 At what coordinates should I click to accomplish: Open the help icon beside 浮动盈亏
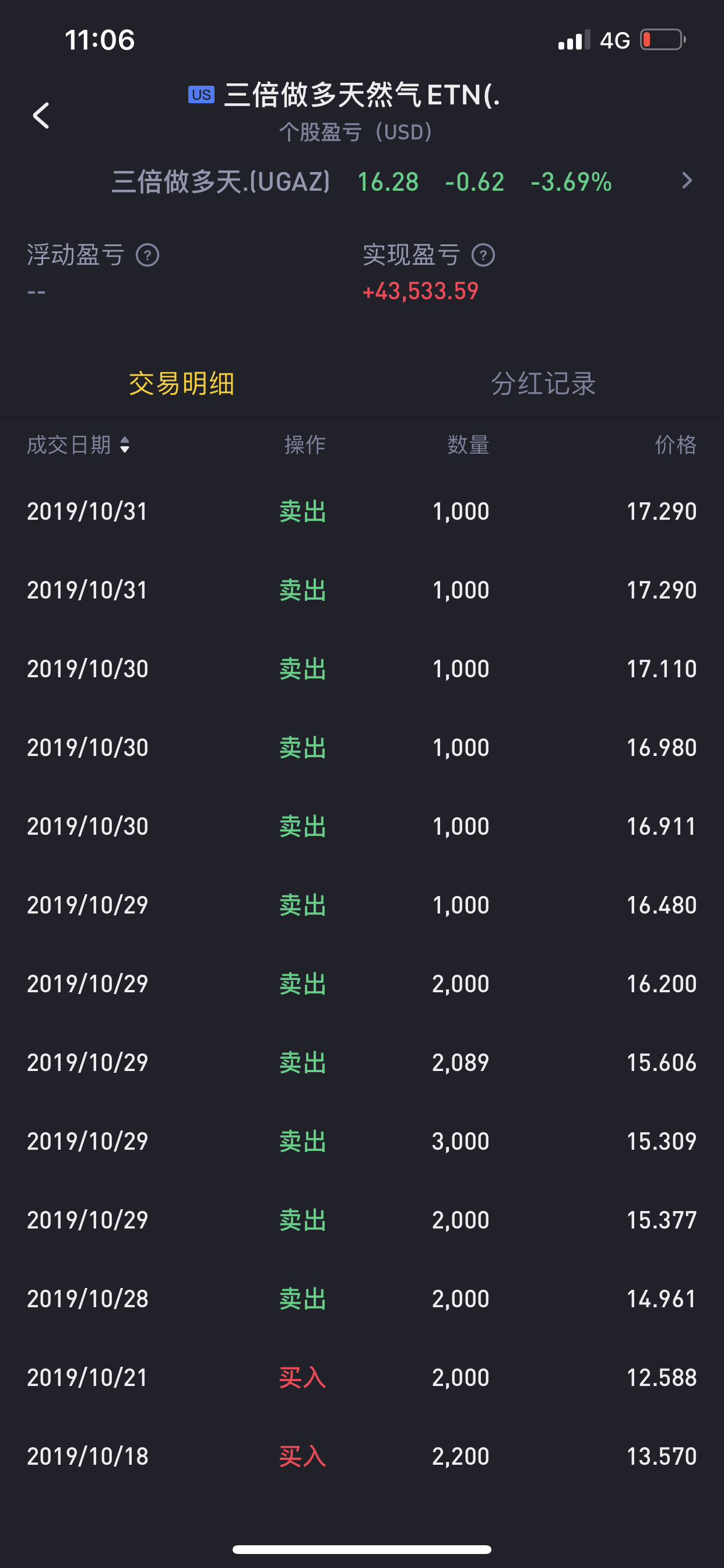tap(147, 255)
